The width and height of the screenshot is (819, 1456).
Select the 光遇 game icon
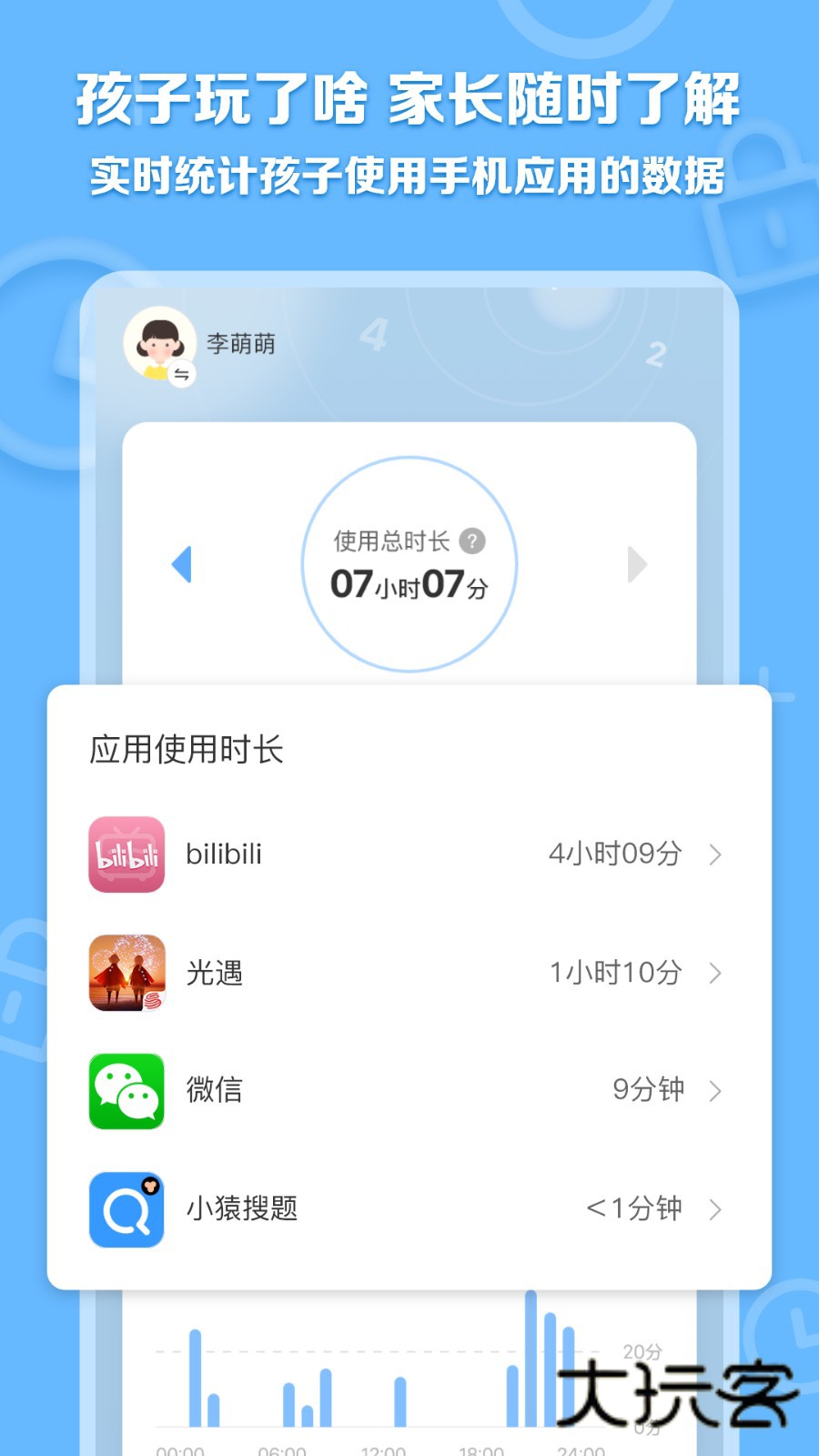click(x=126, y=974)
